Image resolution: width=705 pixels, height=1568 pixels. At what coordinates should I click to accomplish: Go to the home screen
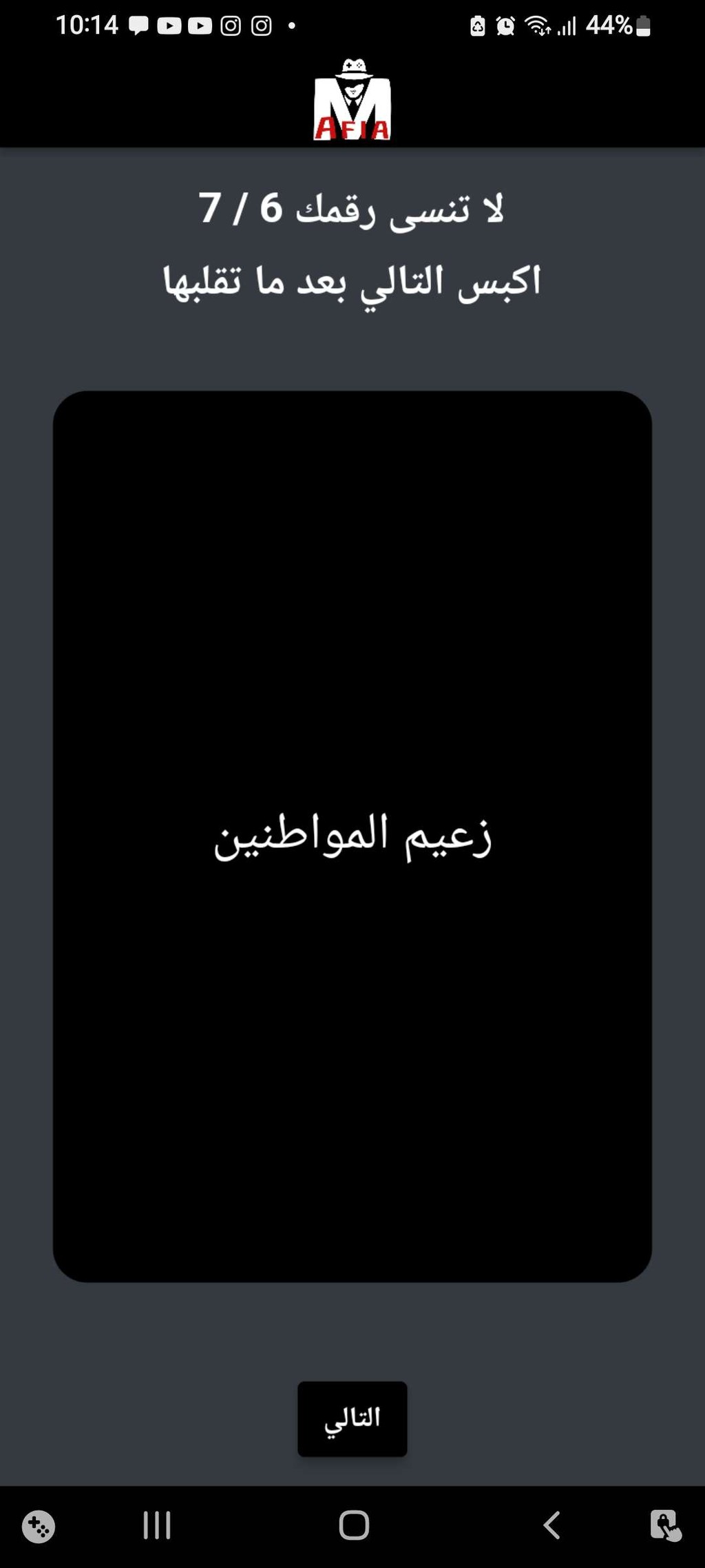click(354, 1525)
